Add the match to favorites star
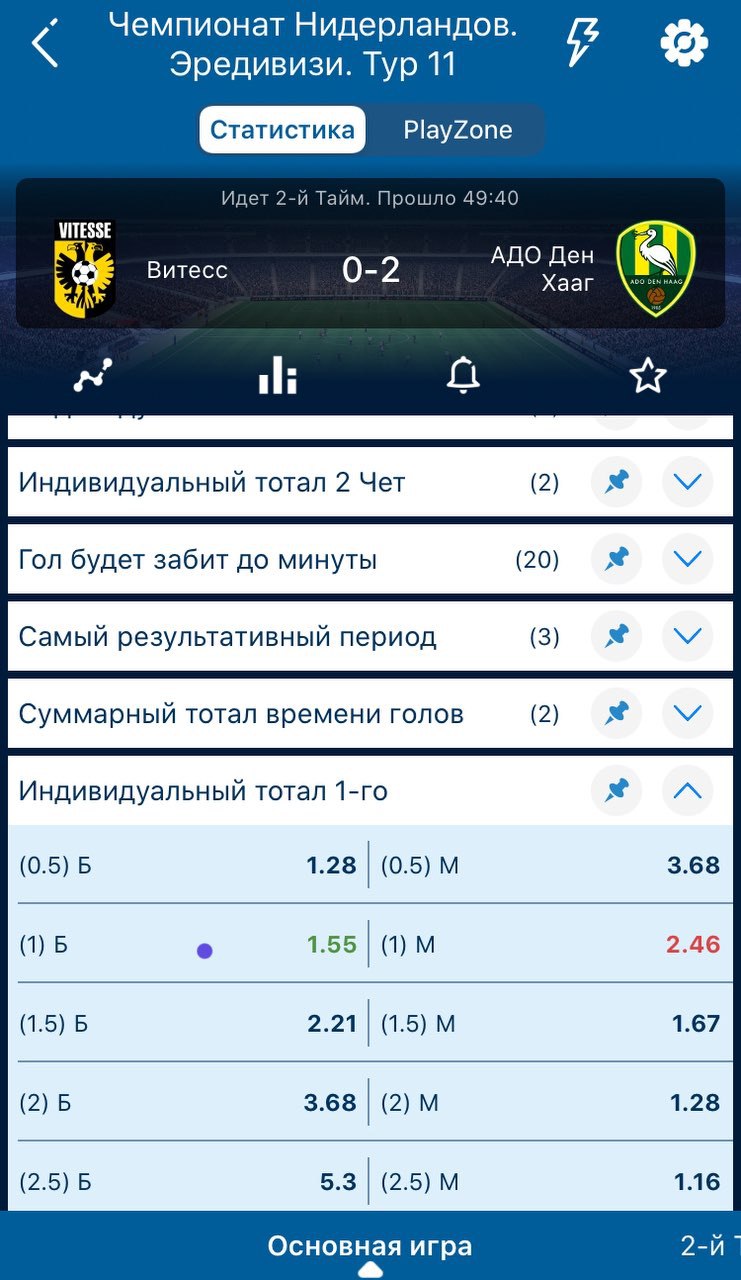The image size is (741, 1280). point(648,376)
